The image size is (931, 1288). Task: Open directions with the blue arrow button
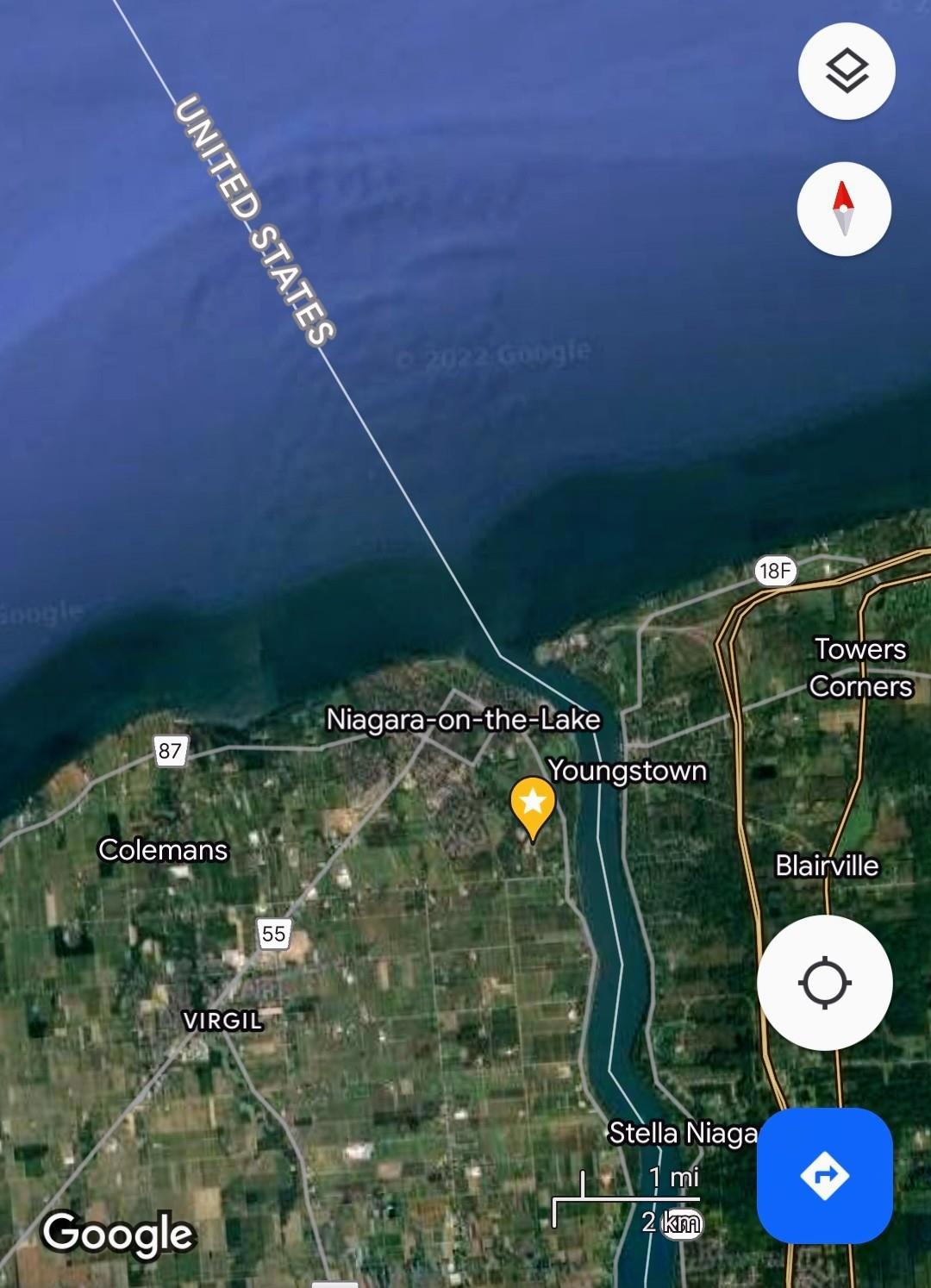pyautogui.click(x=824, y=1176)
